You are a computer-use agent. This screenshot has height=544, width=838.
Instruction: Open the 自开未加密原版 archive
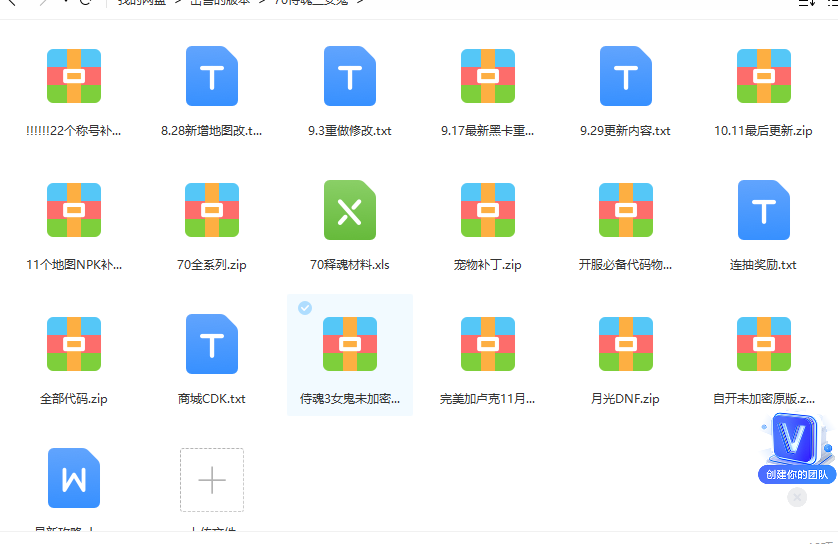pyautogui.click(x=764, y=344)
